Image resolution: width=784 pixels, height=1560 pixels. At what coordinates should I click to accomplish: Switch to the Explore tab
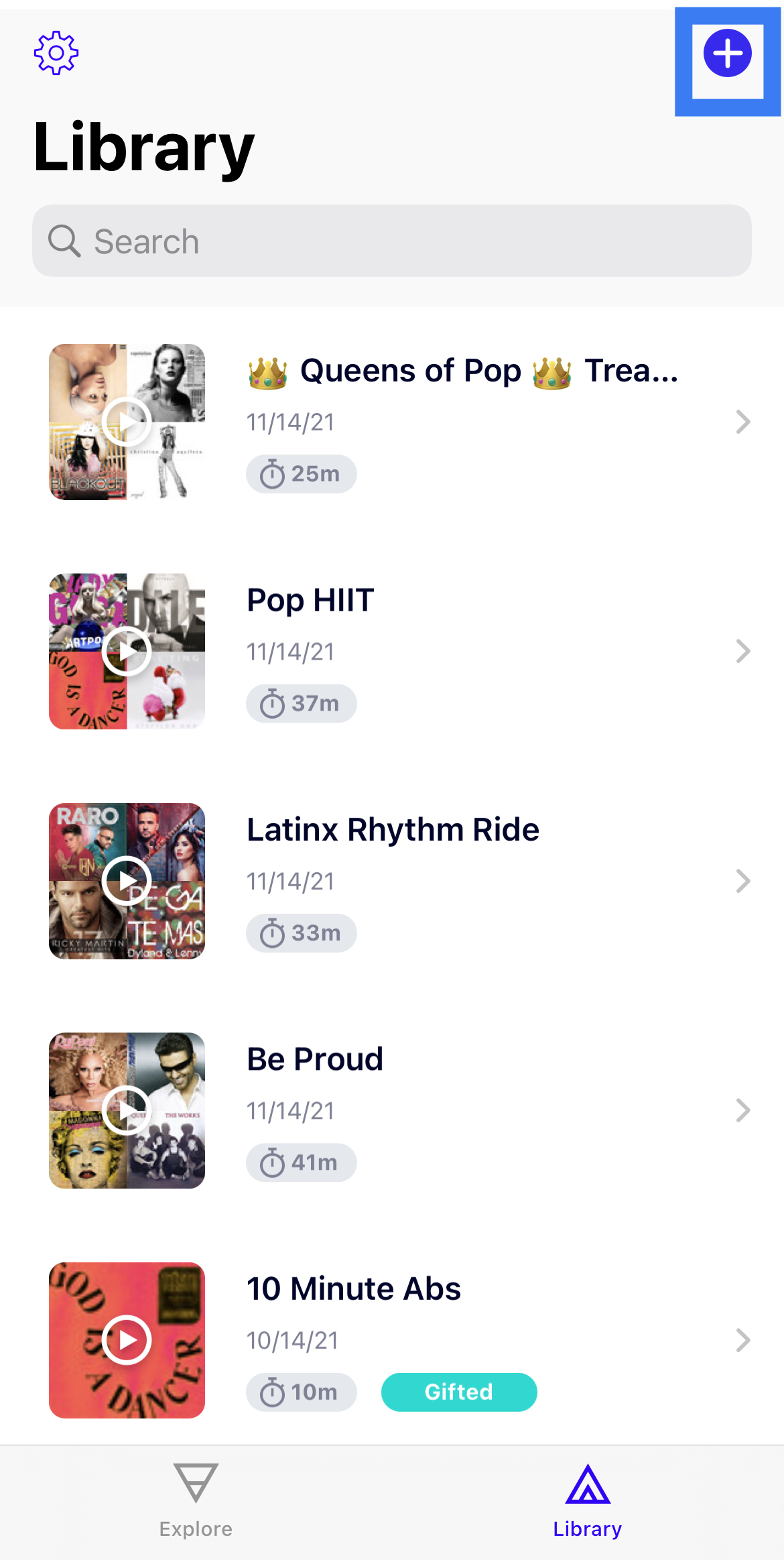pos(196,1502)
